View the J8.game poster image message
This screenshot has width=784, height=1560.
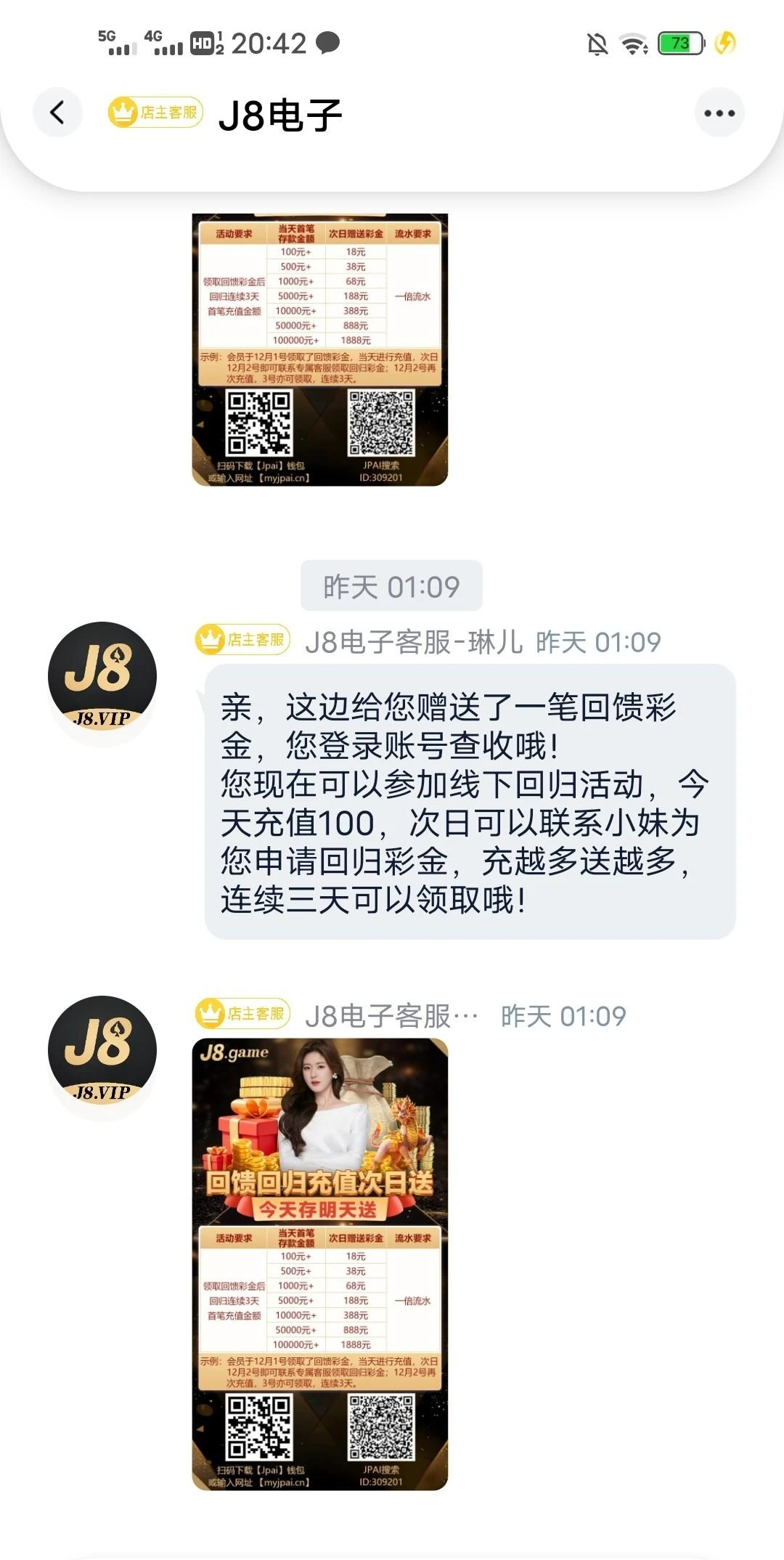coord(319,1264)
